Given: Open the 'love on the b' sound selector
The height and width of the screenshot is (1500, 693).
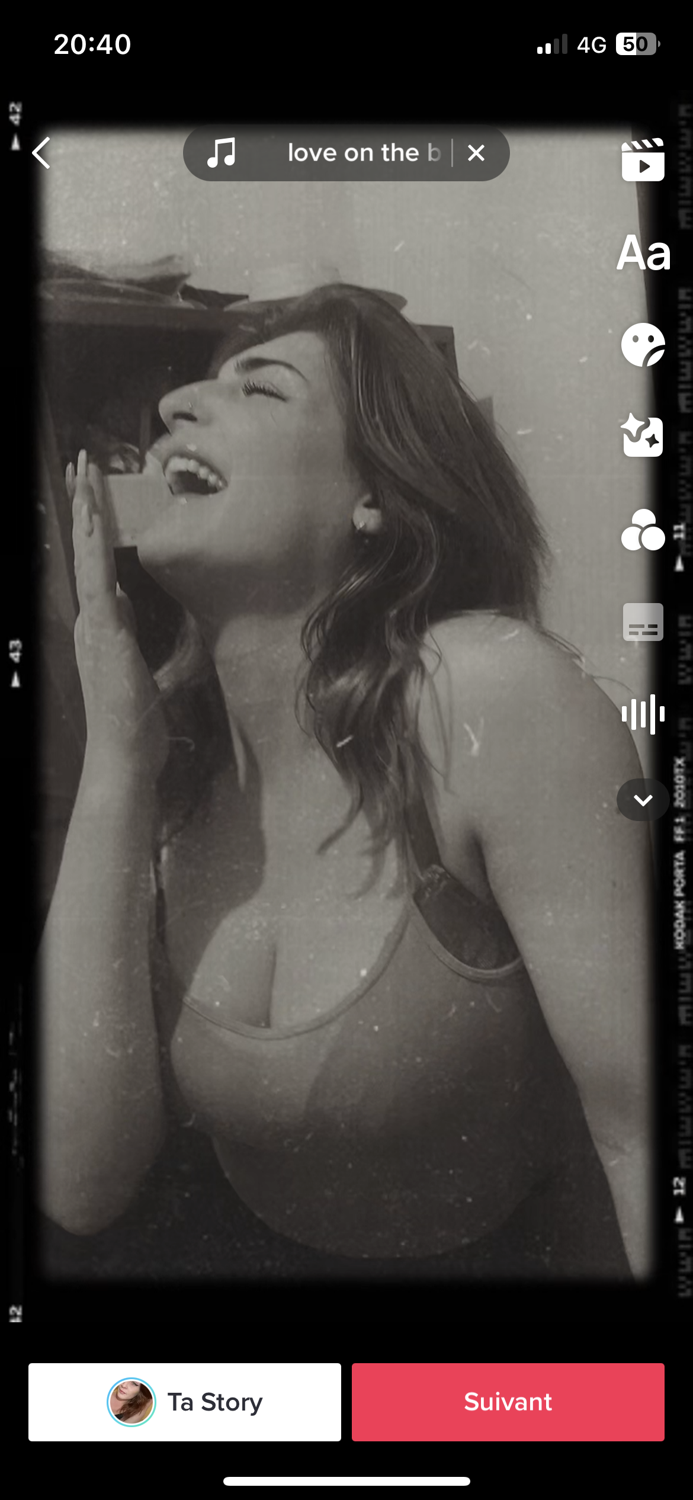Looking at the screenshot, I should pyautogui.click(x=330, y=153).
